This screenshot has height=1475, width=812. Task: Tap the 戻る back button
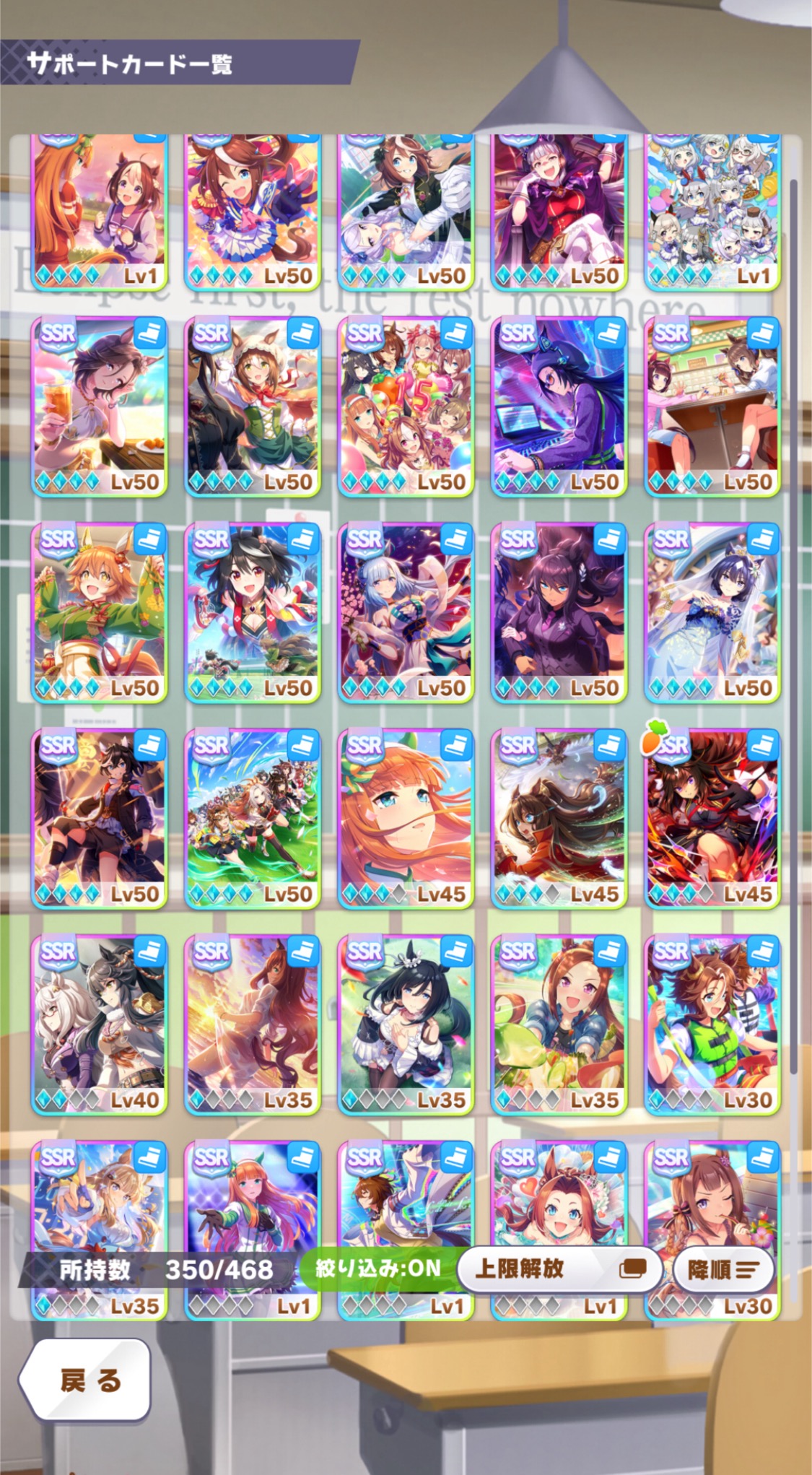[85, 1380]
